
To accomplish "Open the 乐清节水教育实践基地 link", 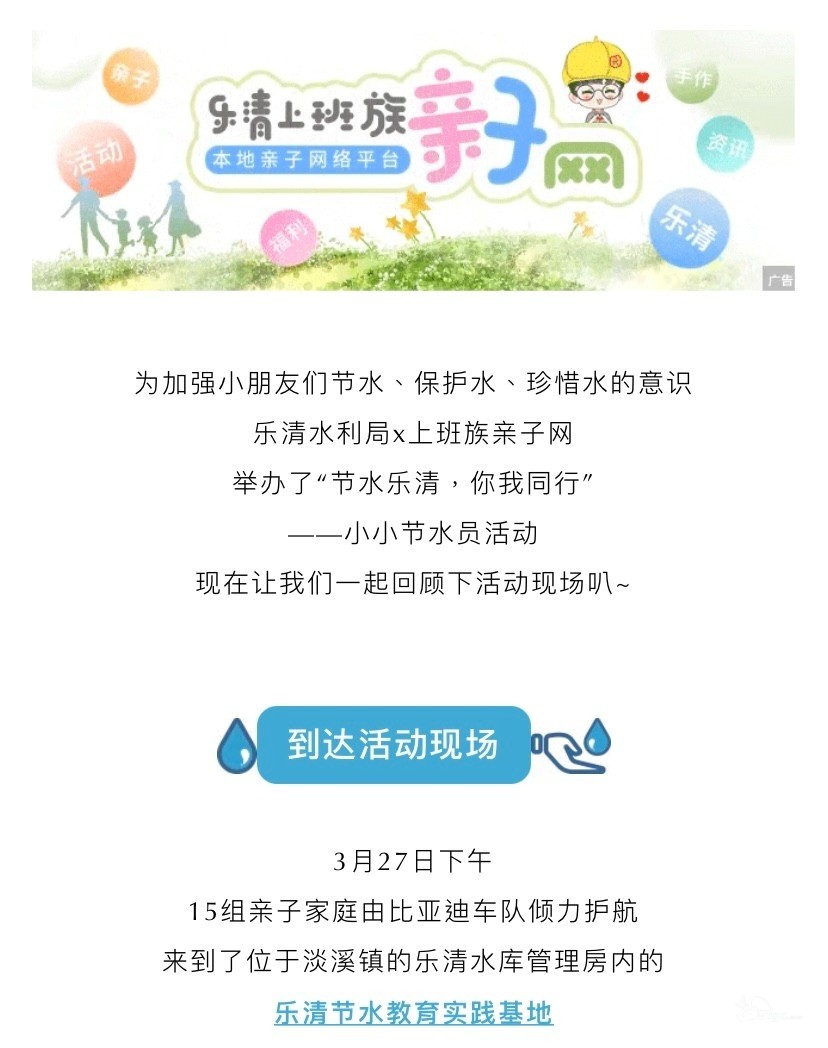I will tap(413, 1012).
